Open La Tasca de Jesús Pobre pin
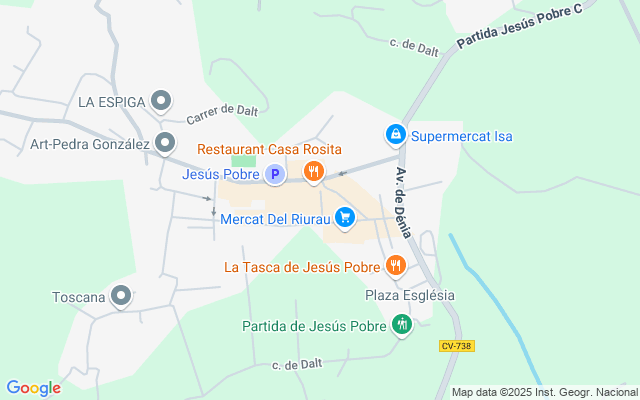Viewport: 640px width, 400px height. [x=395, y=266]
